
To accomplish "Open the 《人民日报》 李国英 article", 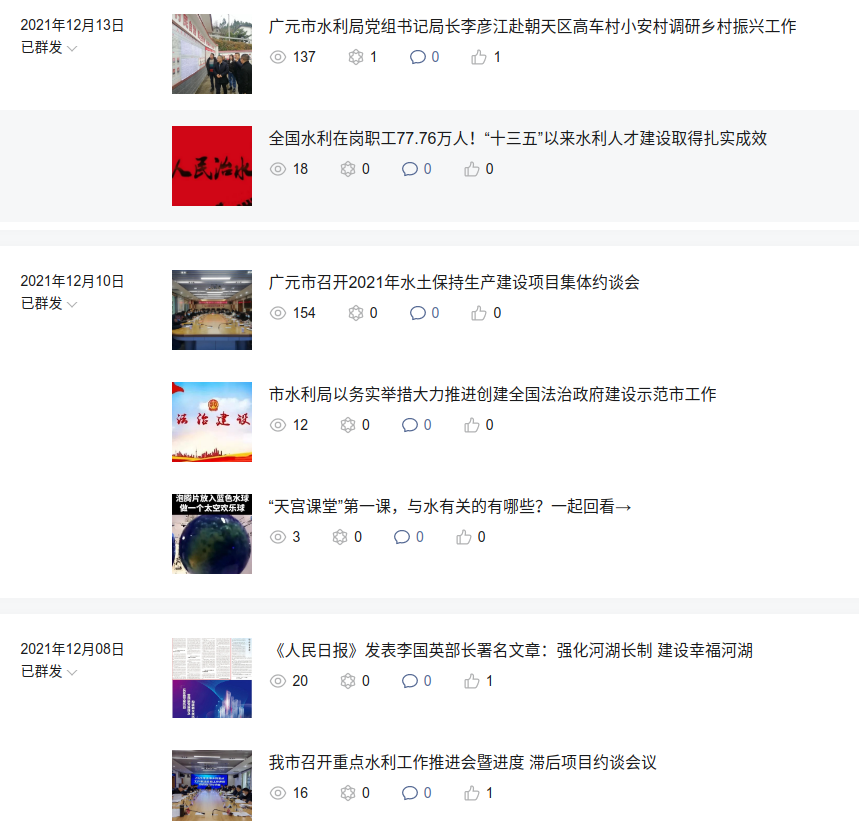I will [510, 651].
